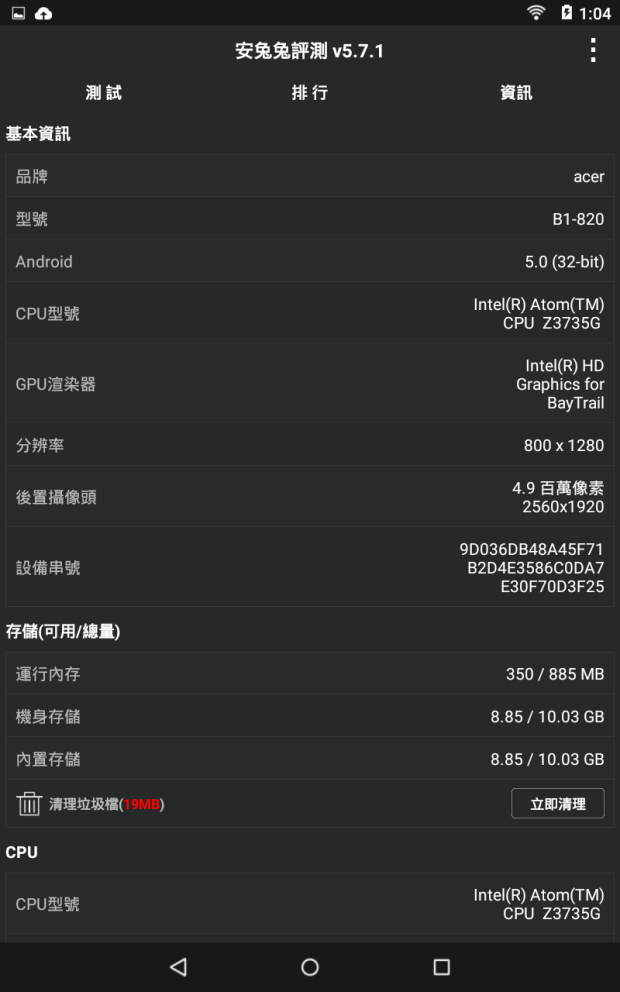The width and height of the screenshot is (620, 992).
Task: Switch to the 排行 tab
Action: tap(309, 92)
